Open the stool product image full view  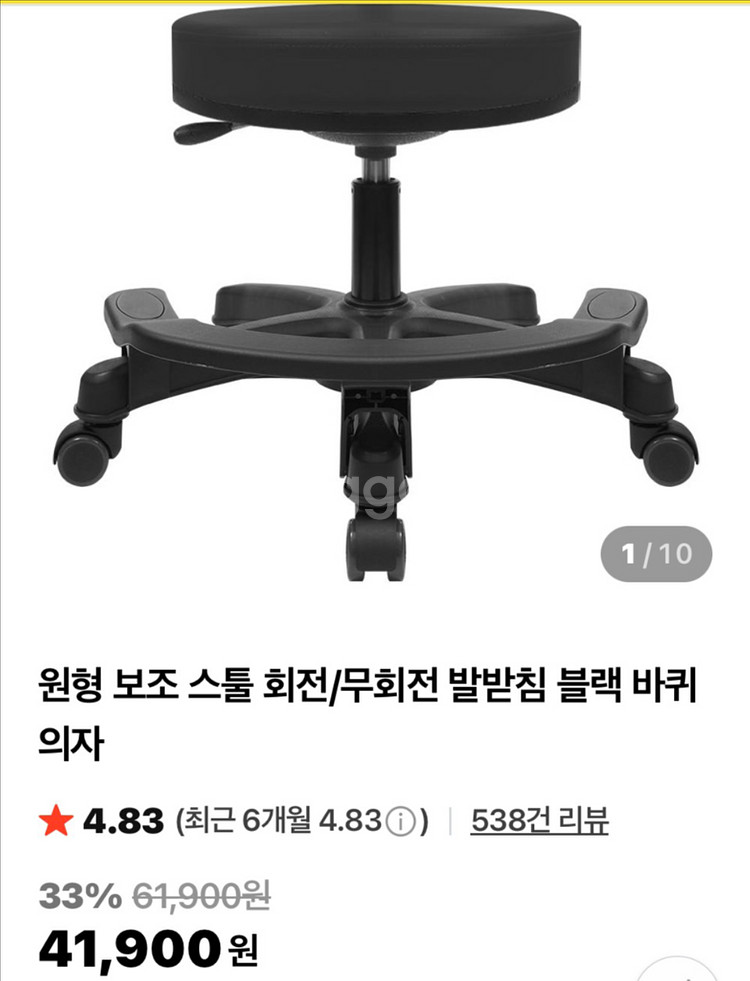point(375,290)
